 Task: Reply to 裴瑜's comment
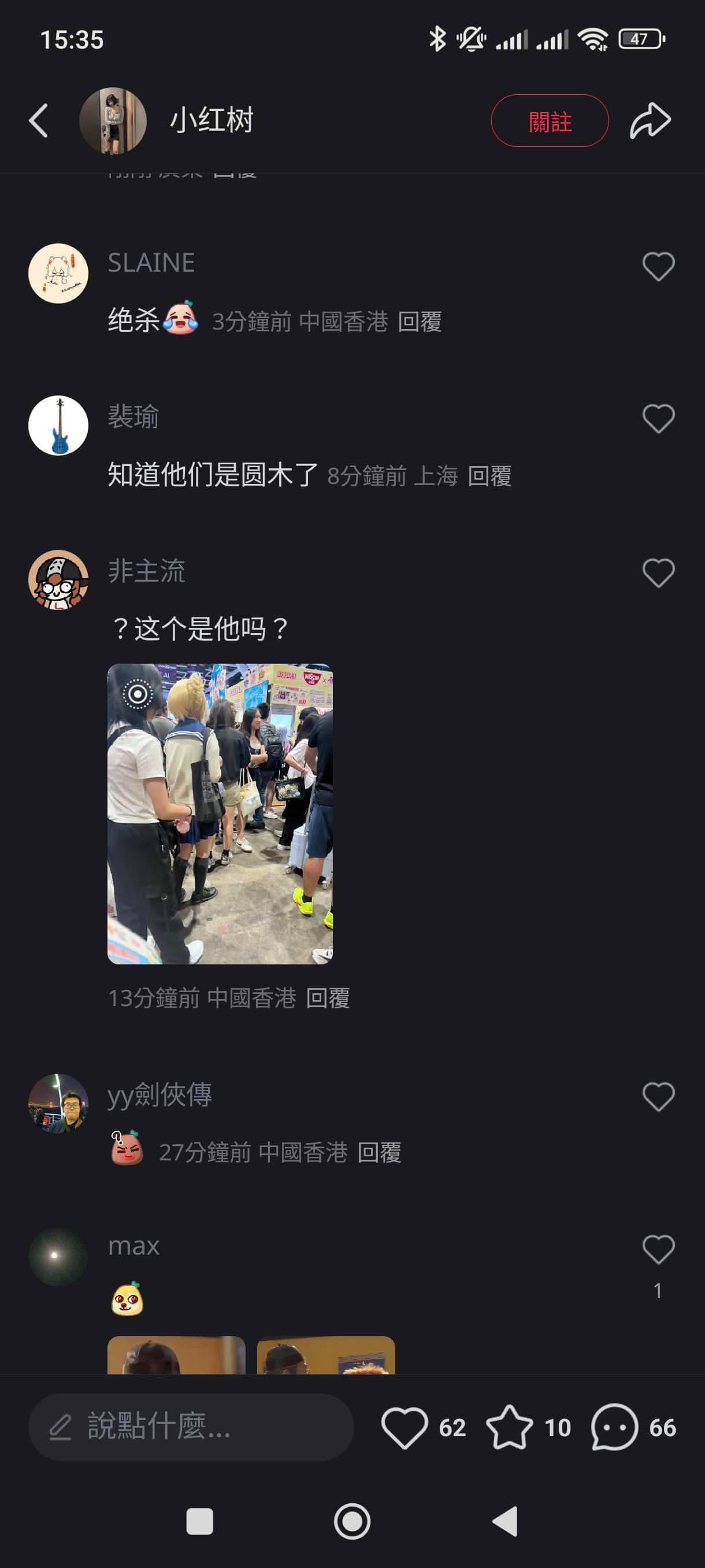(489, 476)
